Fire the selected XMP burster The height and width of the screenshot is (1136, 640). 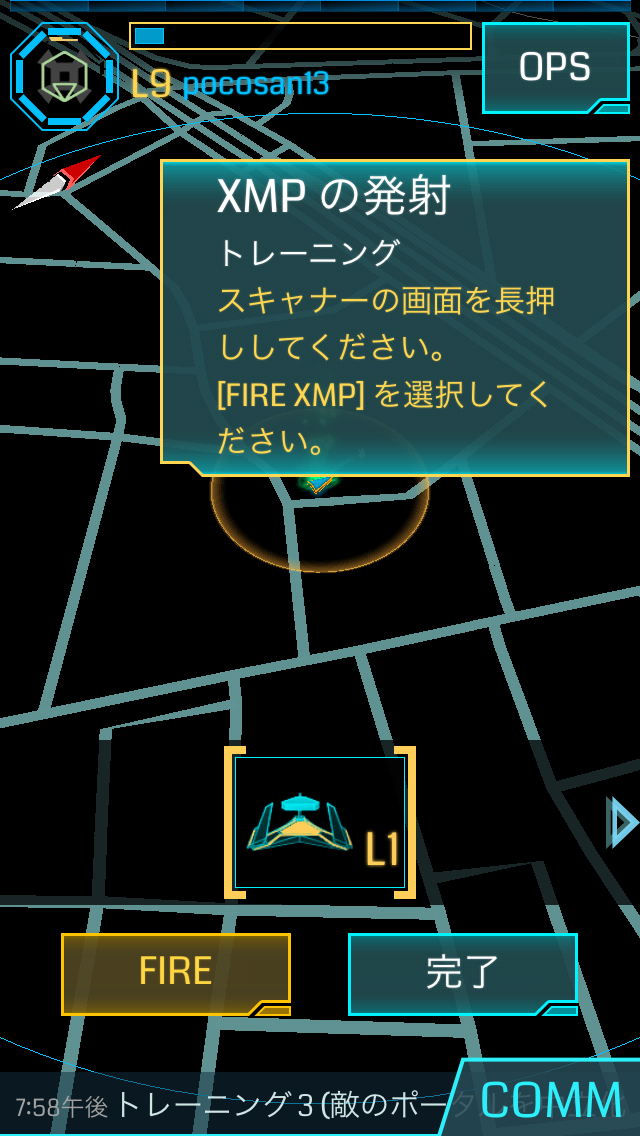[x=176, y=972]
